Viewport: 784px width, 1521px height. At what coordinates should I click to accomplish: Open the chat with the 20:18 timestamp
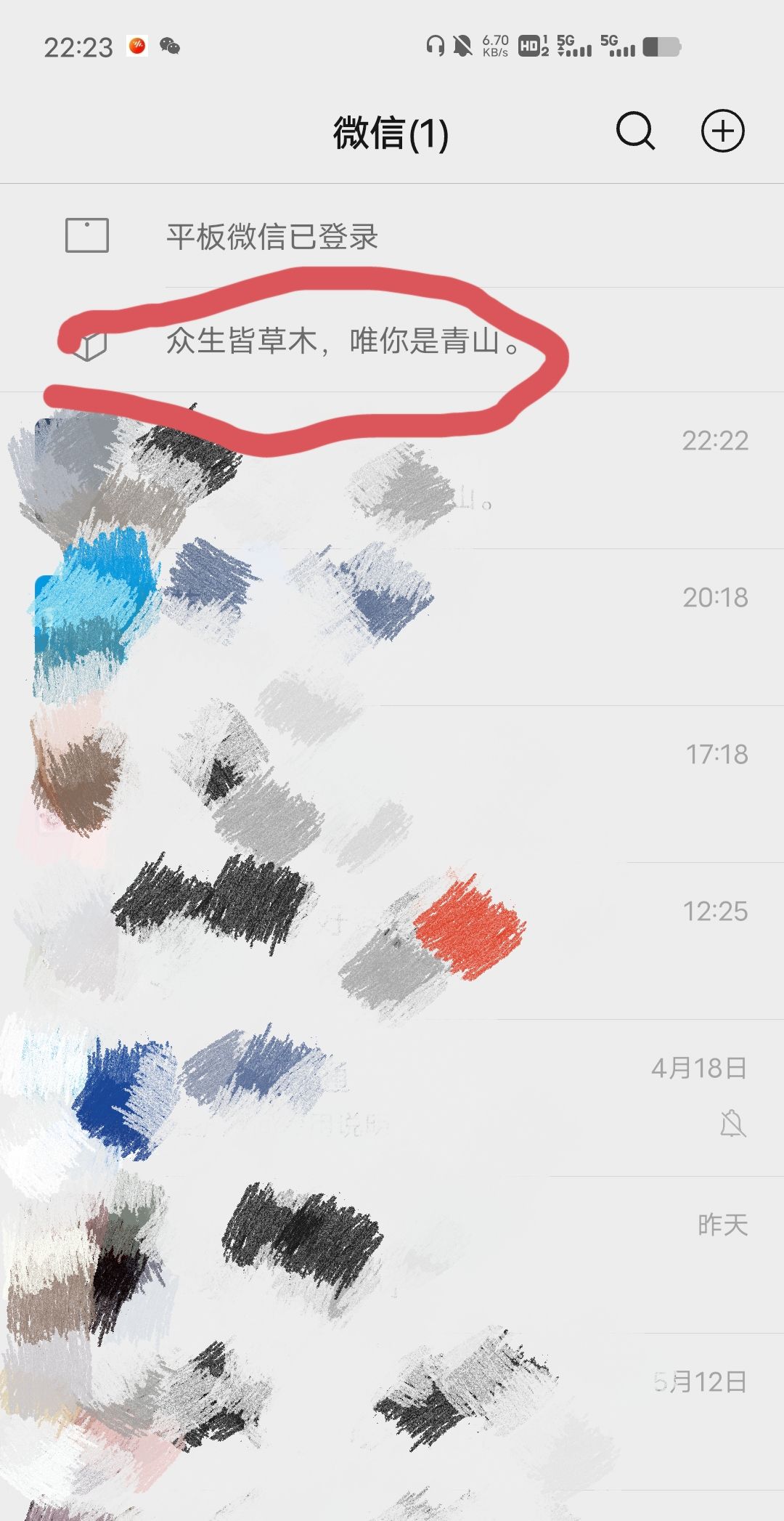(392, 625)
